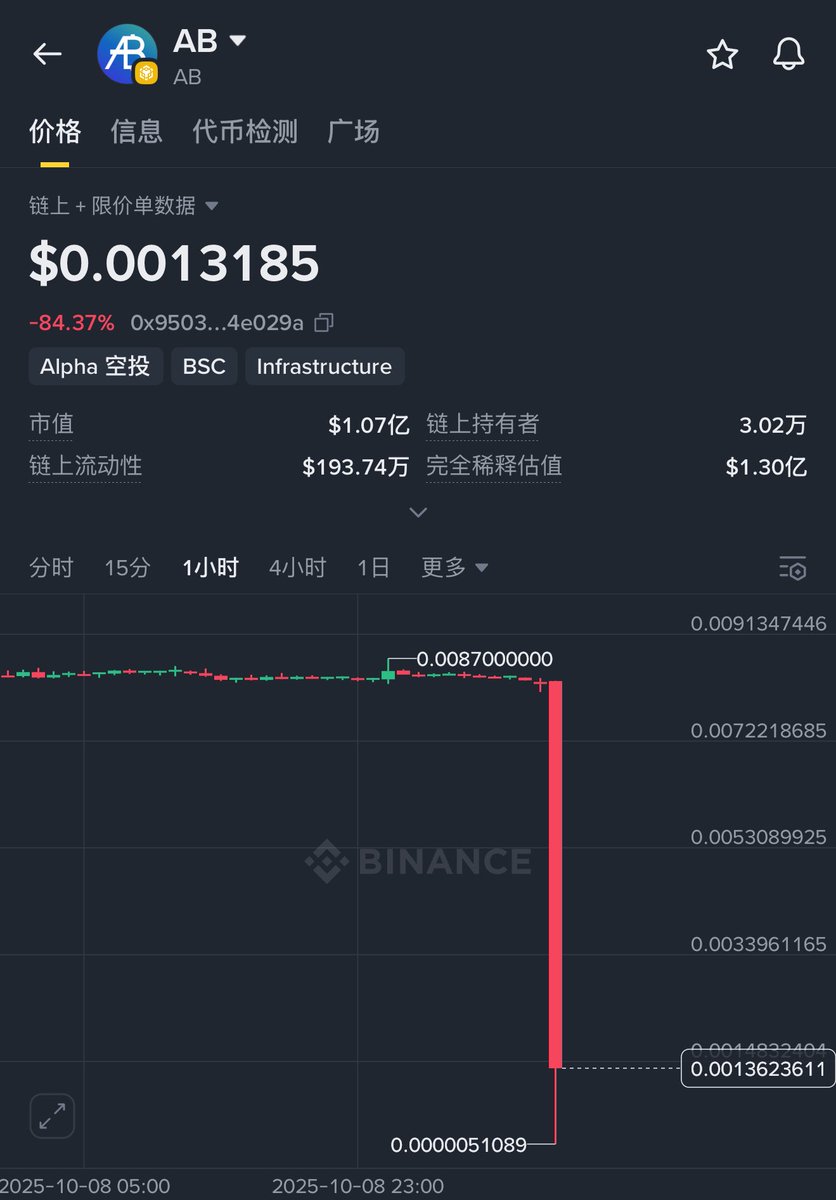Open chart indicator settings icon
The width and height of the screenshot is (836, 1200).
click(792, 568)
